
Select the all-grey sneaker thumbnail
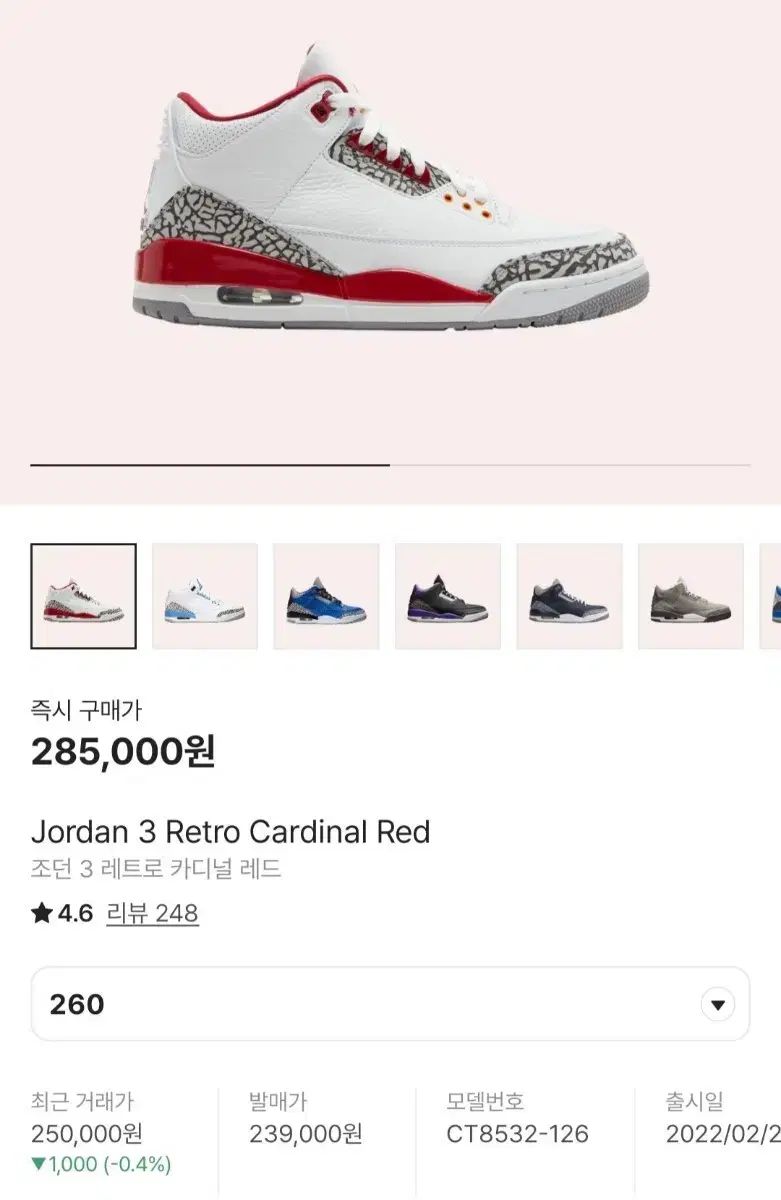click(691, 596)
